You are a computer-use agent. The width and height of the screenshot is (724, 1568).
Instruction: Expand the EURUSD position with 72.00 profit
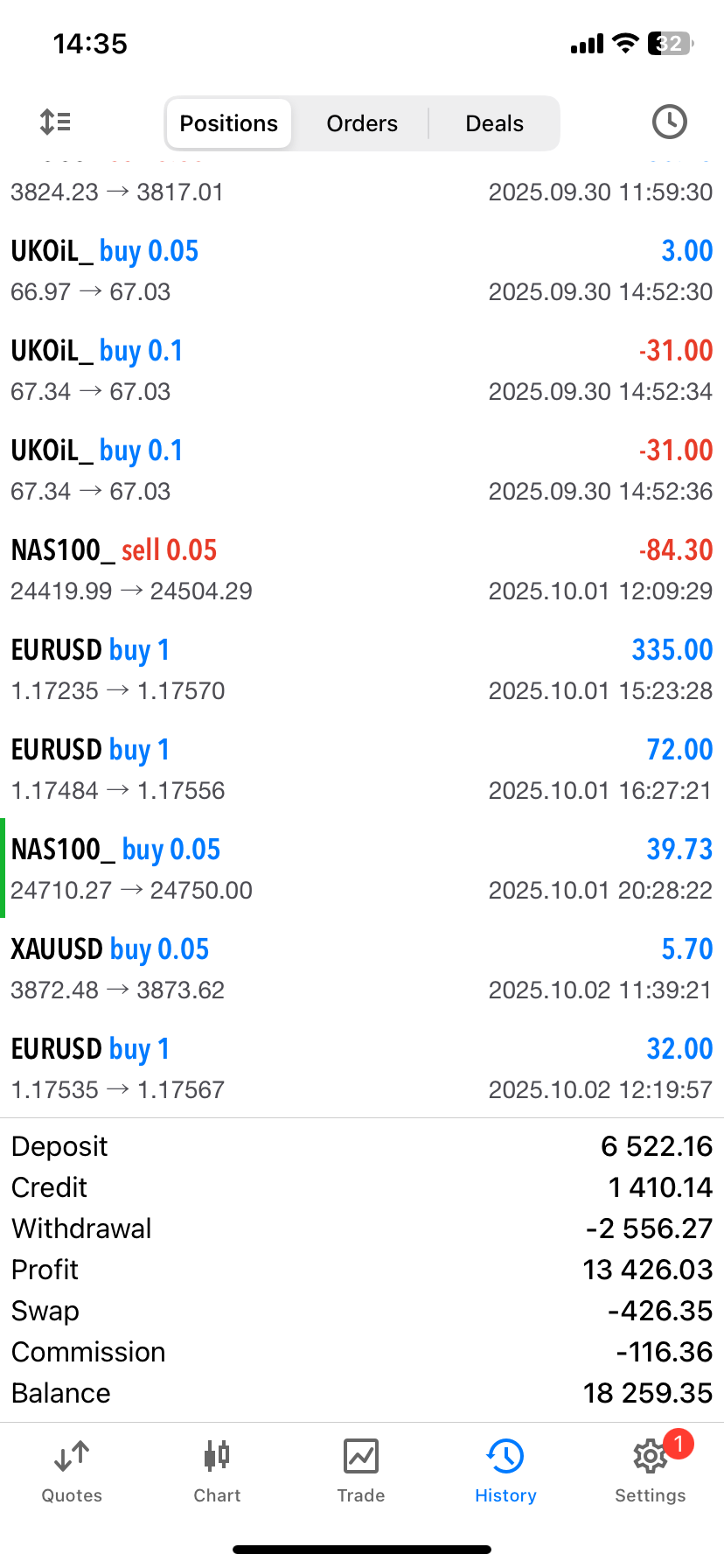coord(362,769)
